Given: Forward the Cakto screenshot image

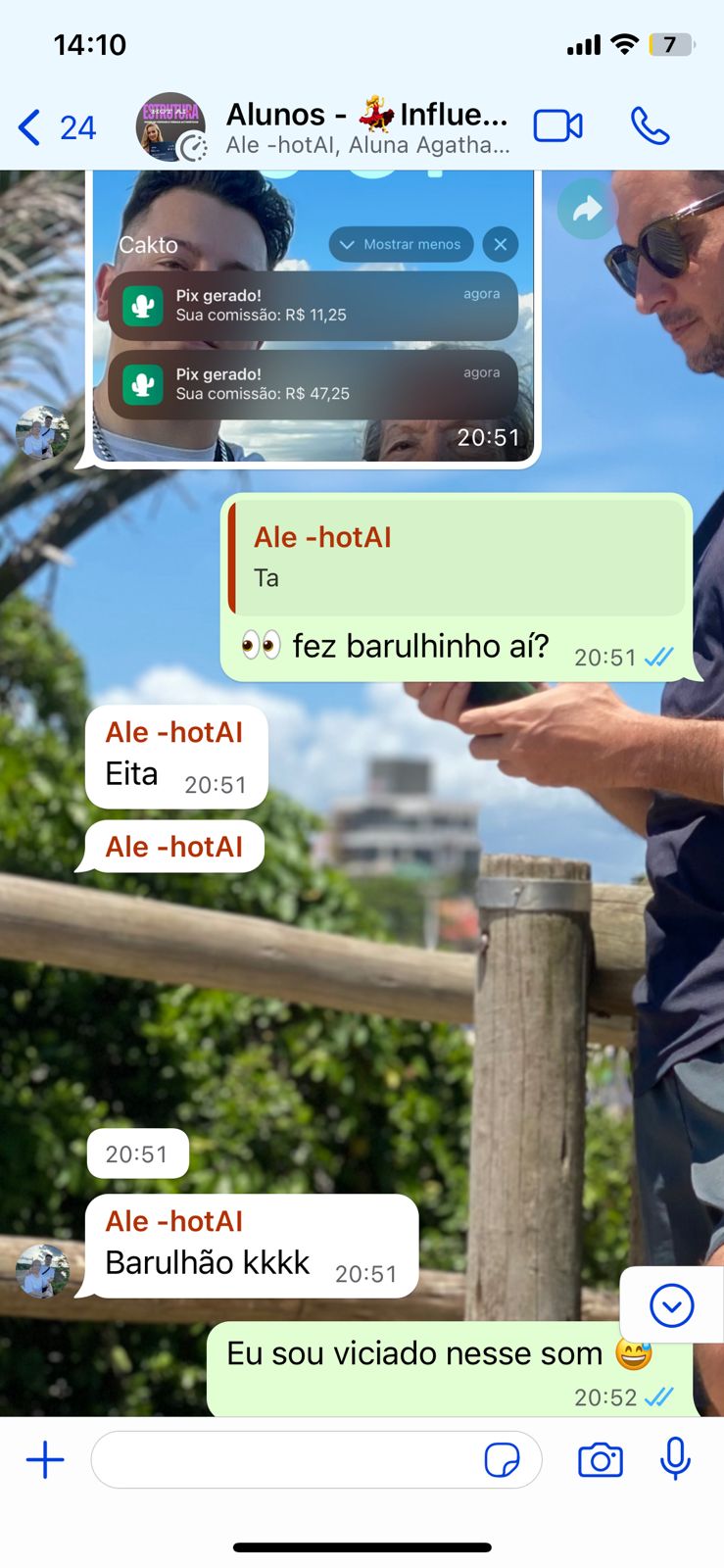Looking at the screenshot, I should pyautogui.click(x=586, y=209).
